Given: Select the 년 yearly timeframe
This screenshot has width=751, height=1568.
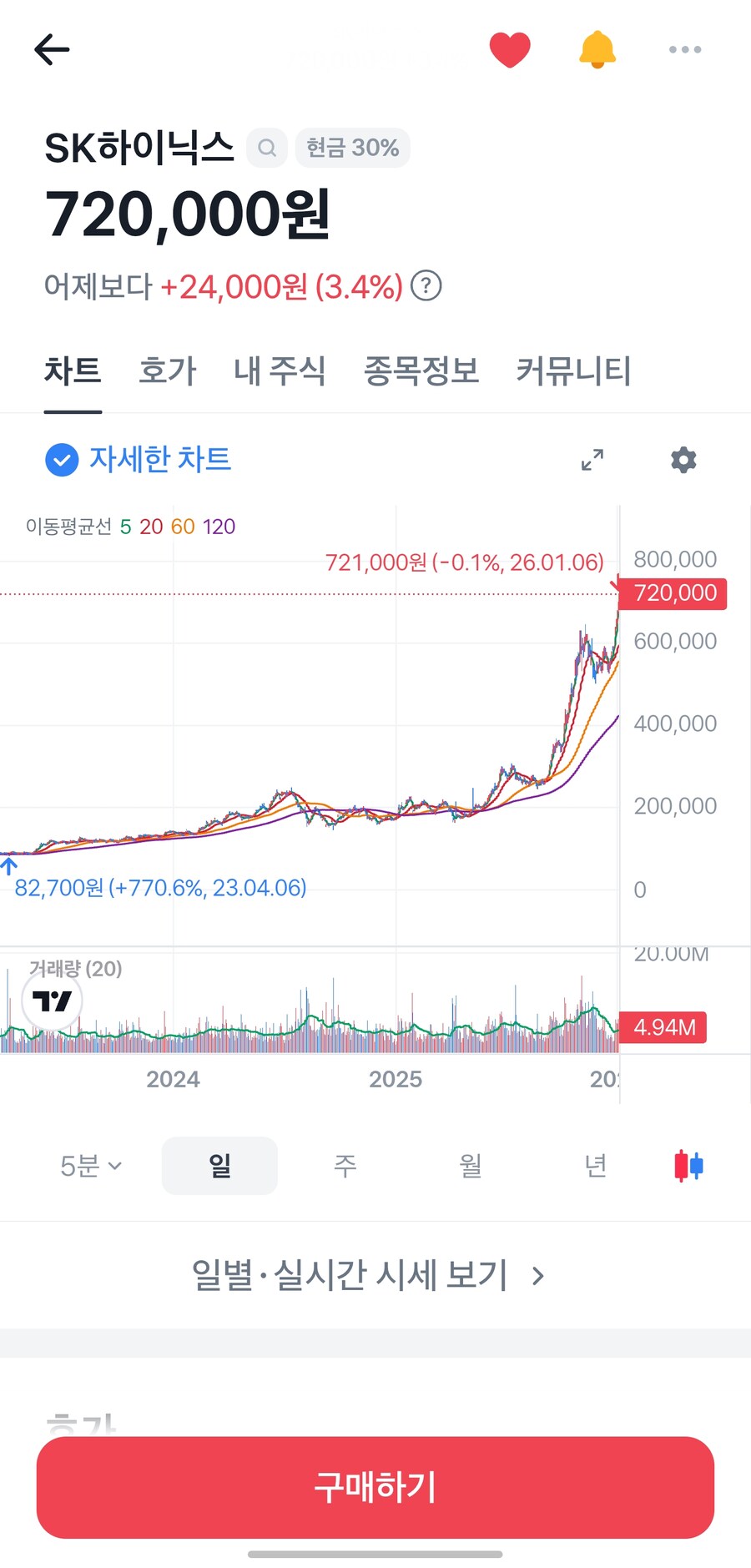Looking at the screenshot, I should click(596, 1165).
